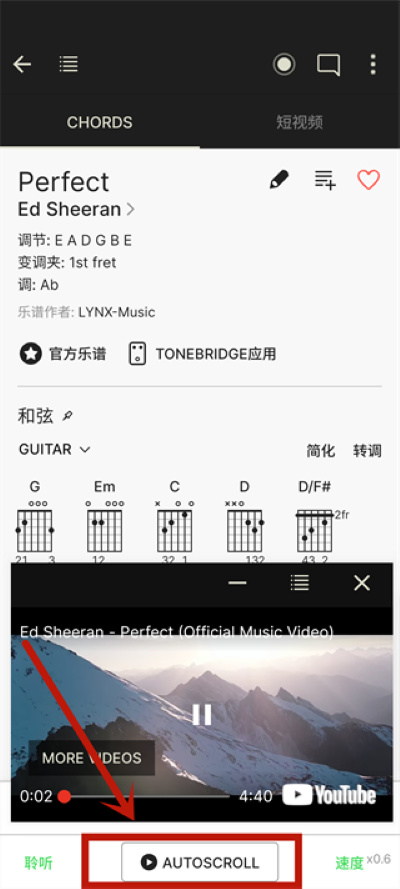Favorite the song with the heart icon
Image resolution: width=400 pixels, height=889 pixels.
[x=368, y=180]
